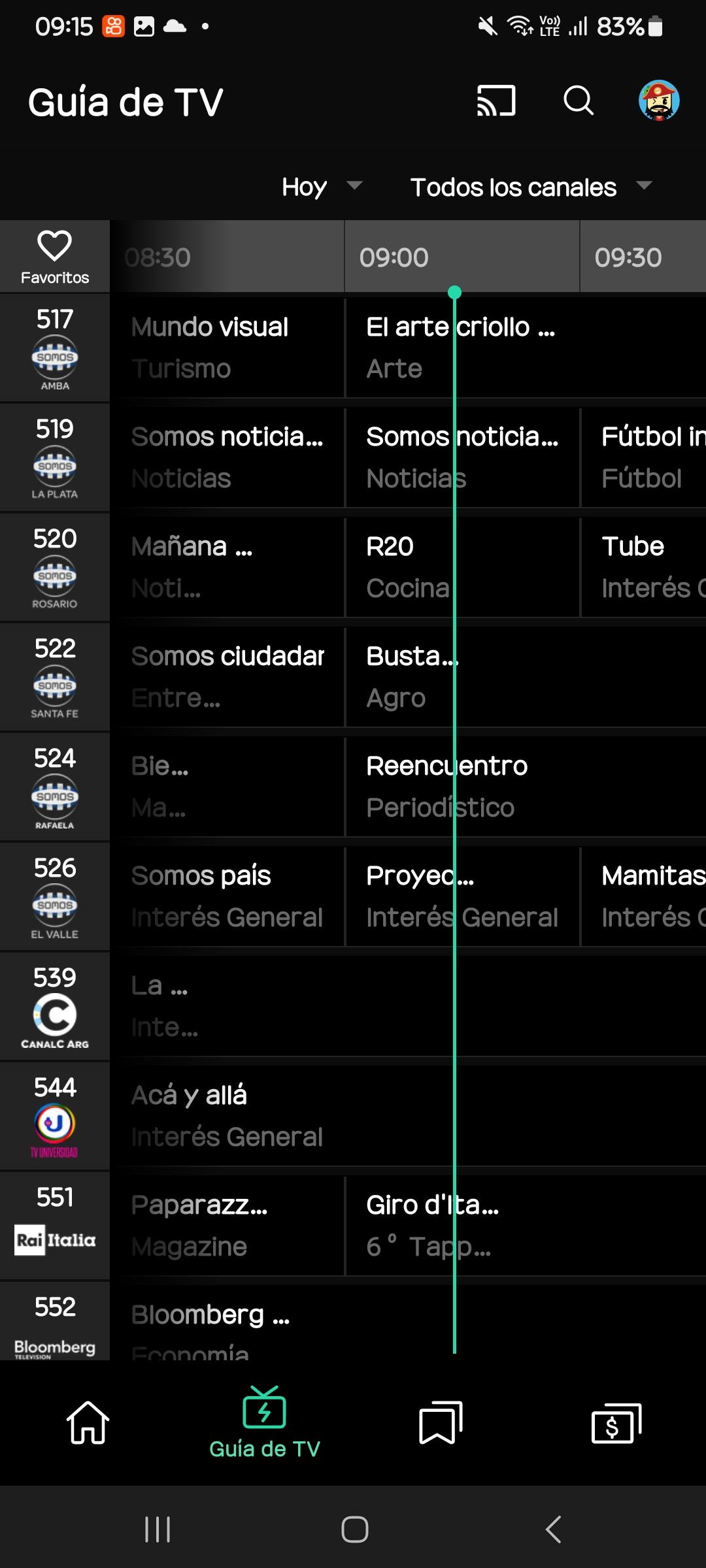
Task: Open channel 539 Canal C ARG
Action: (x=55, y=1006)
